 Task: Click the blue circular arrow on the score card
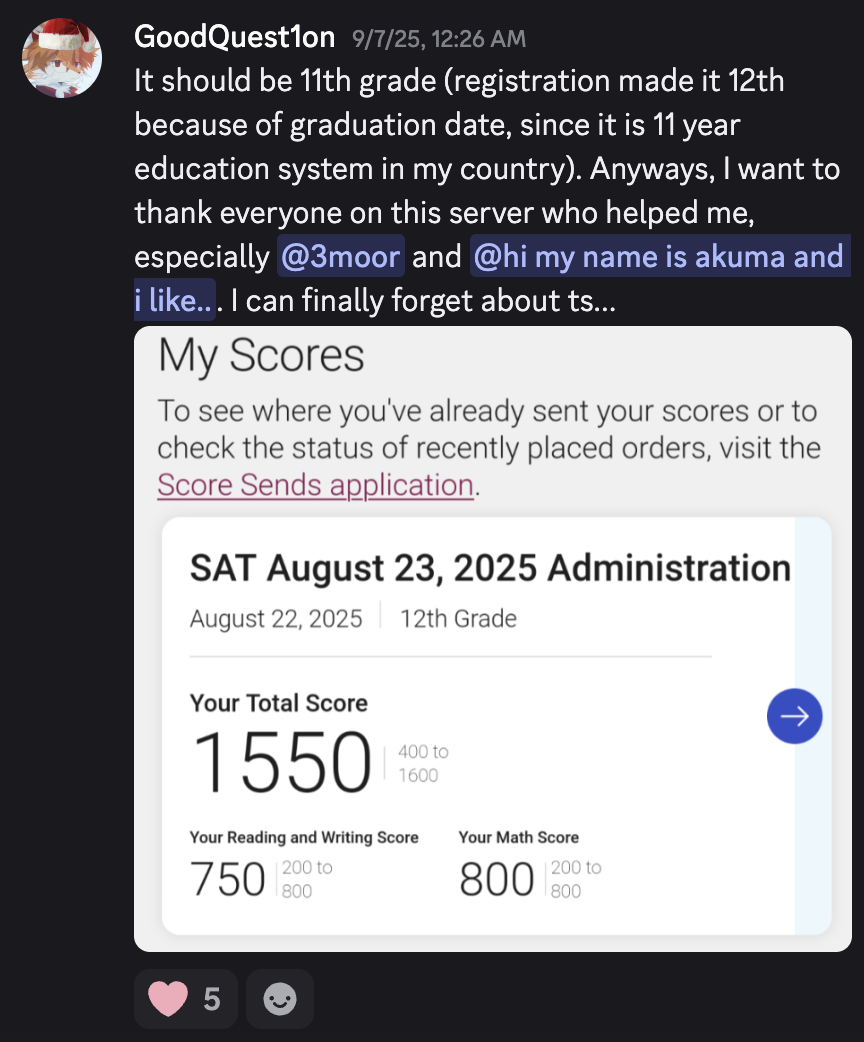point(794,716)
